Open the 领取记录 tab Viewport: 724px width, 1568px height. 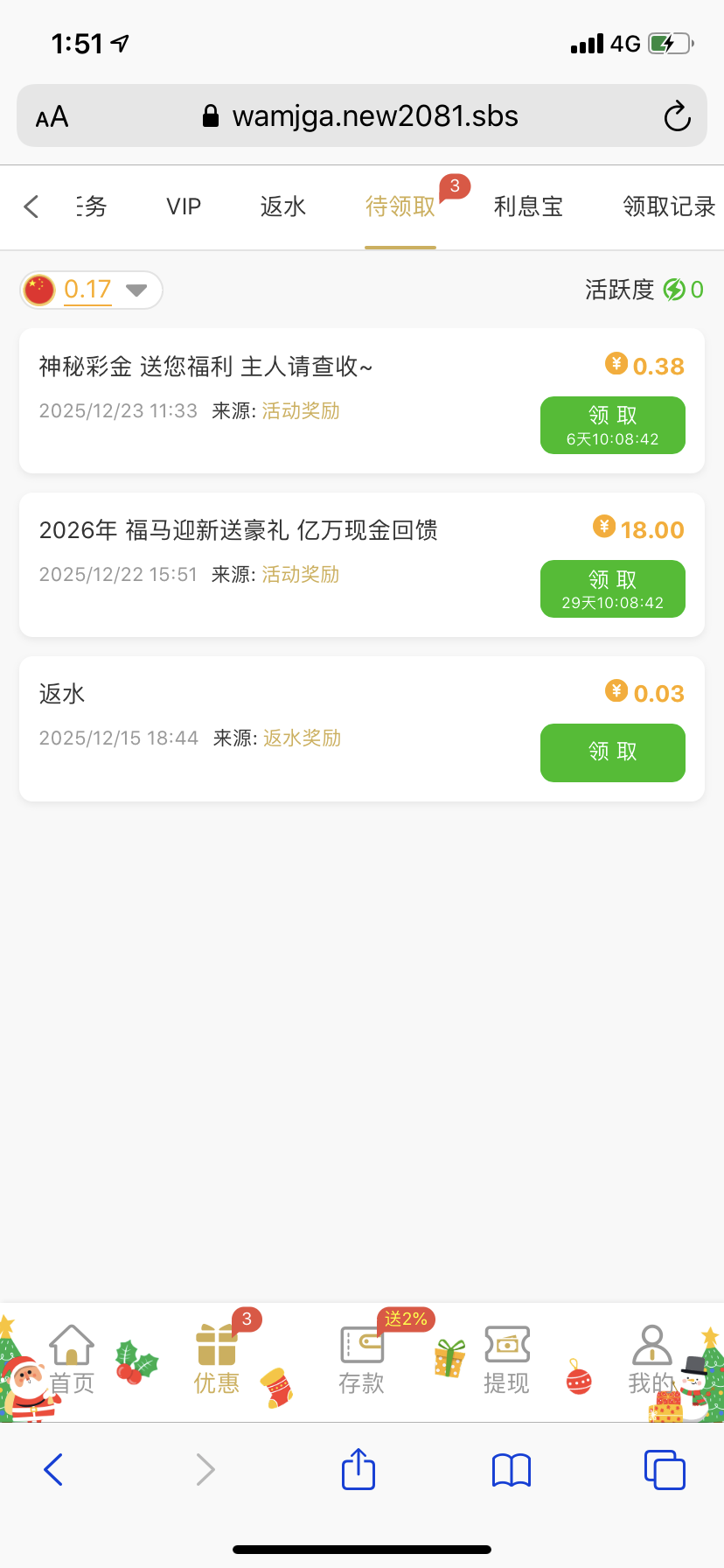click(x=669, y=206)
